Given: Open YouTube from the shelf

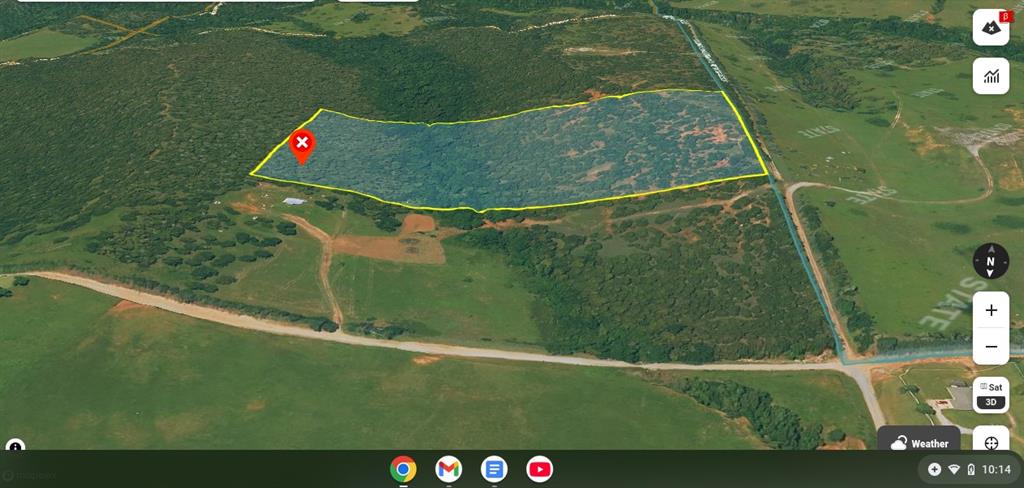Looking at the screenshot, I should click(539, 469).
